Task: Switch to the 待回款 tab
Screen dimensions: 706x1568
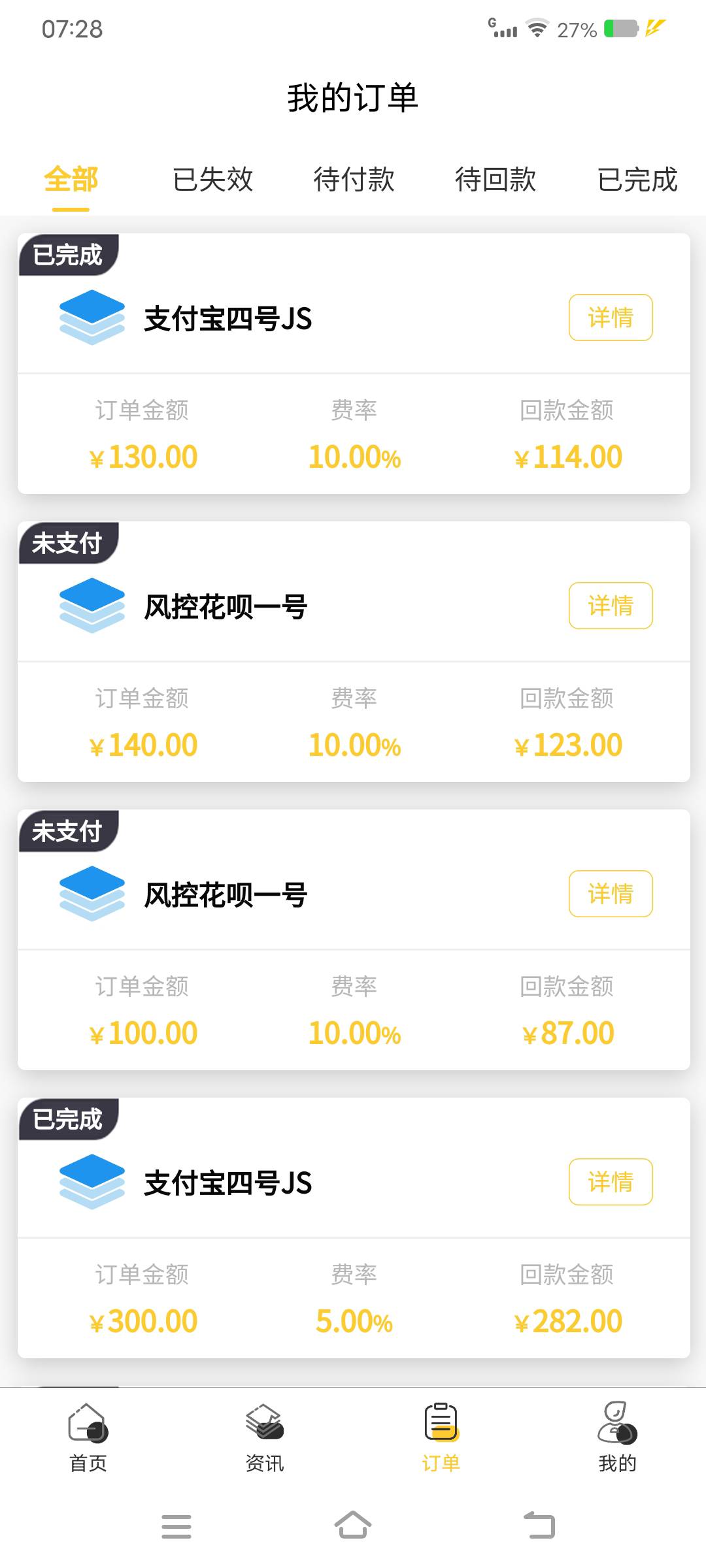Action: pos(496,179)
